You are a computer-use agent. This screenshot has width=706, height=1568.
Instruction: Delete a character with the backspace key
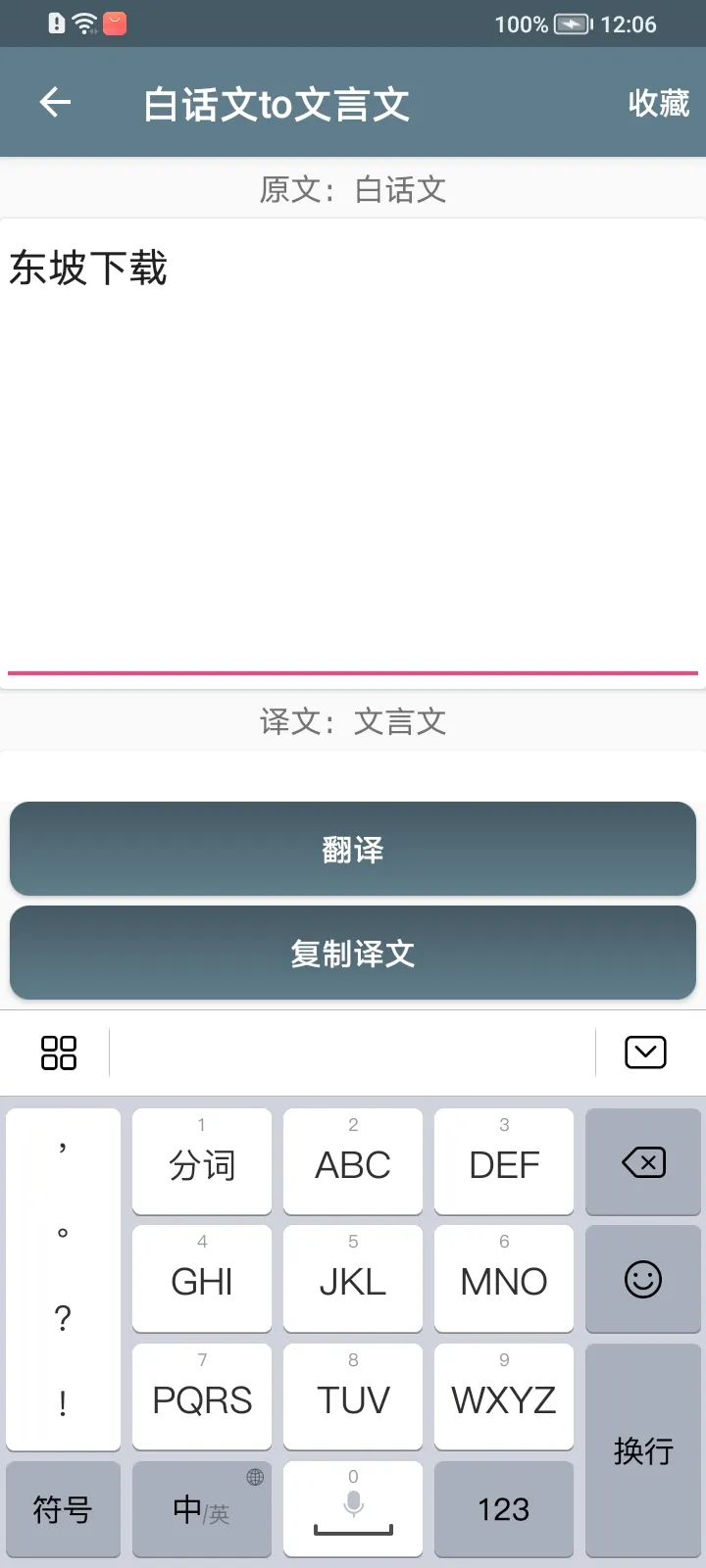643,1162
